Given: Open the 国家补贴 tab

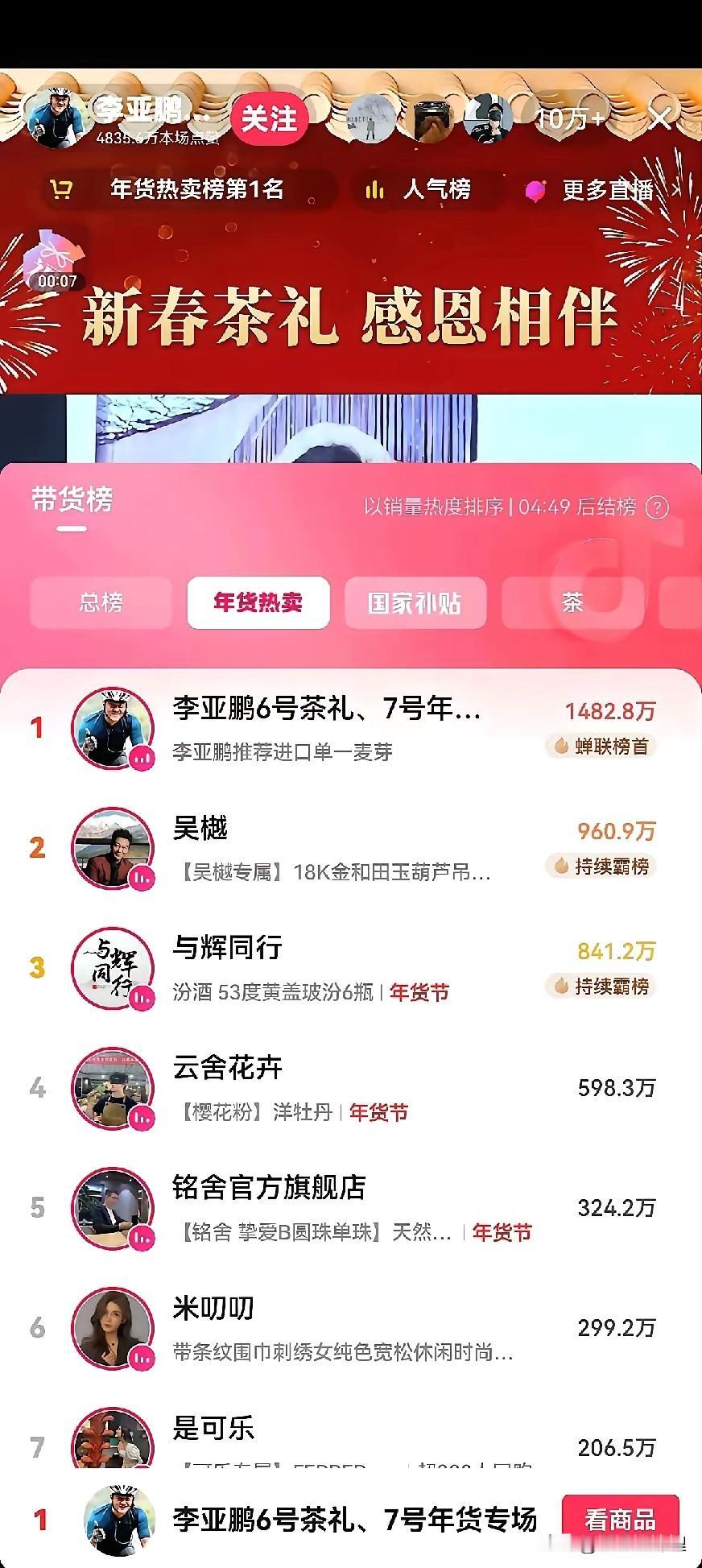Looking at the screenshot, I should coord(415,603).
